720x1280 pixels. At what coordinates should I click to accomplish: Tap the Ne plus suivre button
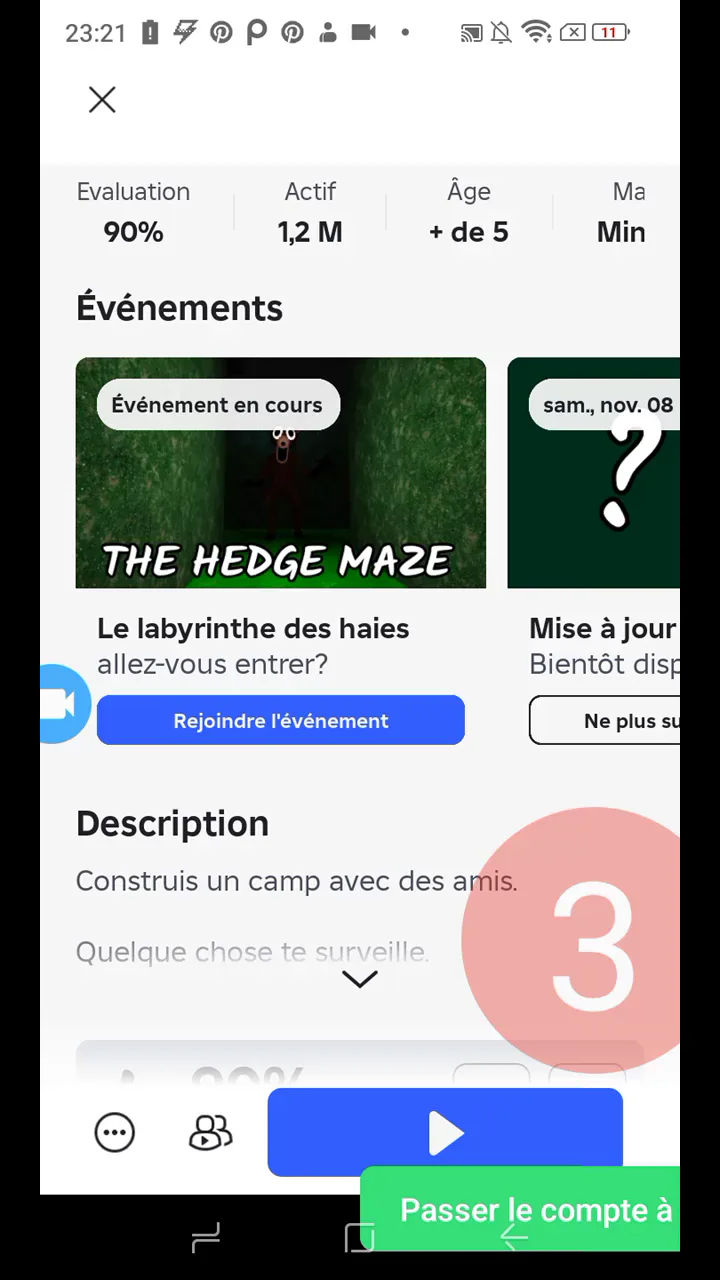click(606, 721)
